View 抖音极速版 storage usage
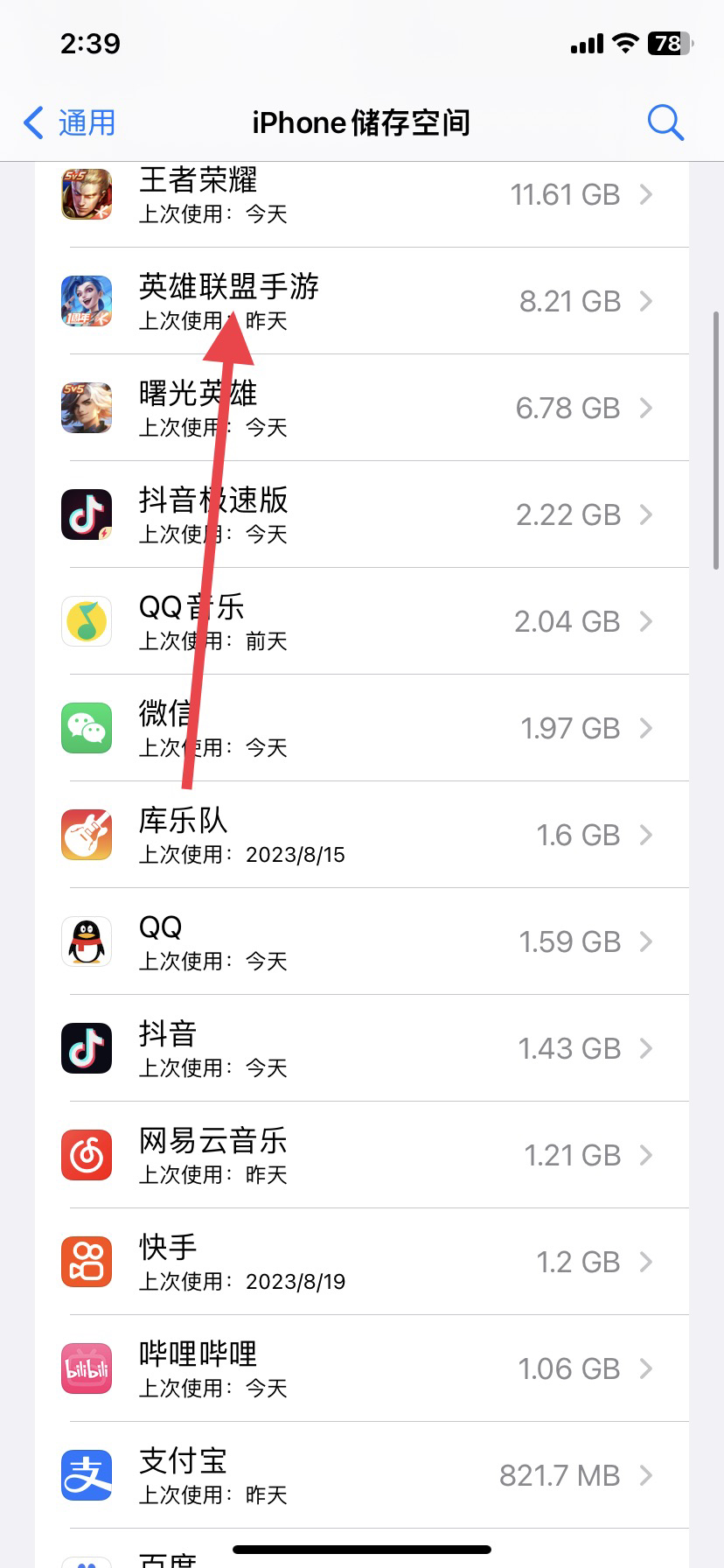Image resolution: width=724 pixels, height=1568 pixels. tap(362, 514)
